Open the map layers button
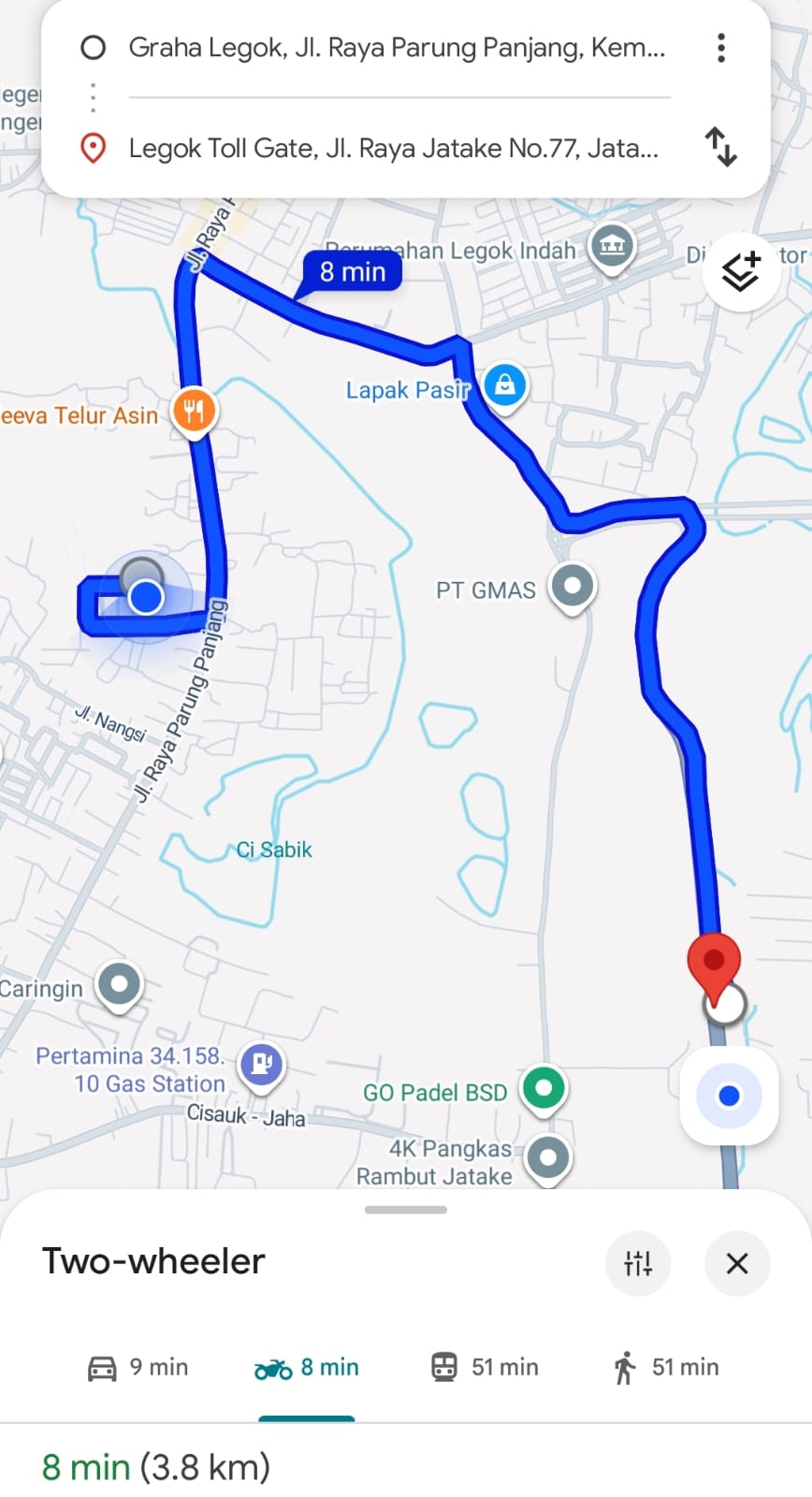812x1497 pixels. pyautogui.click(x=740, y=271)
